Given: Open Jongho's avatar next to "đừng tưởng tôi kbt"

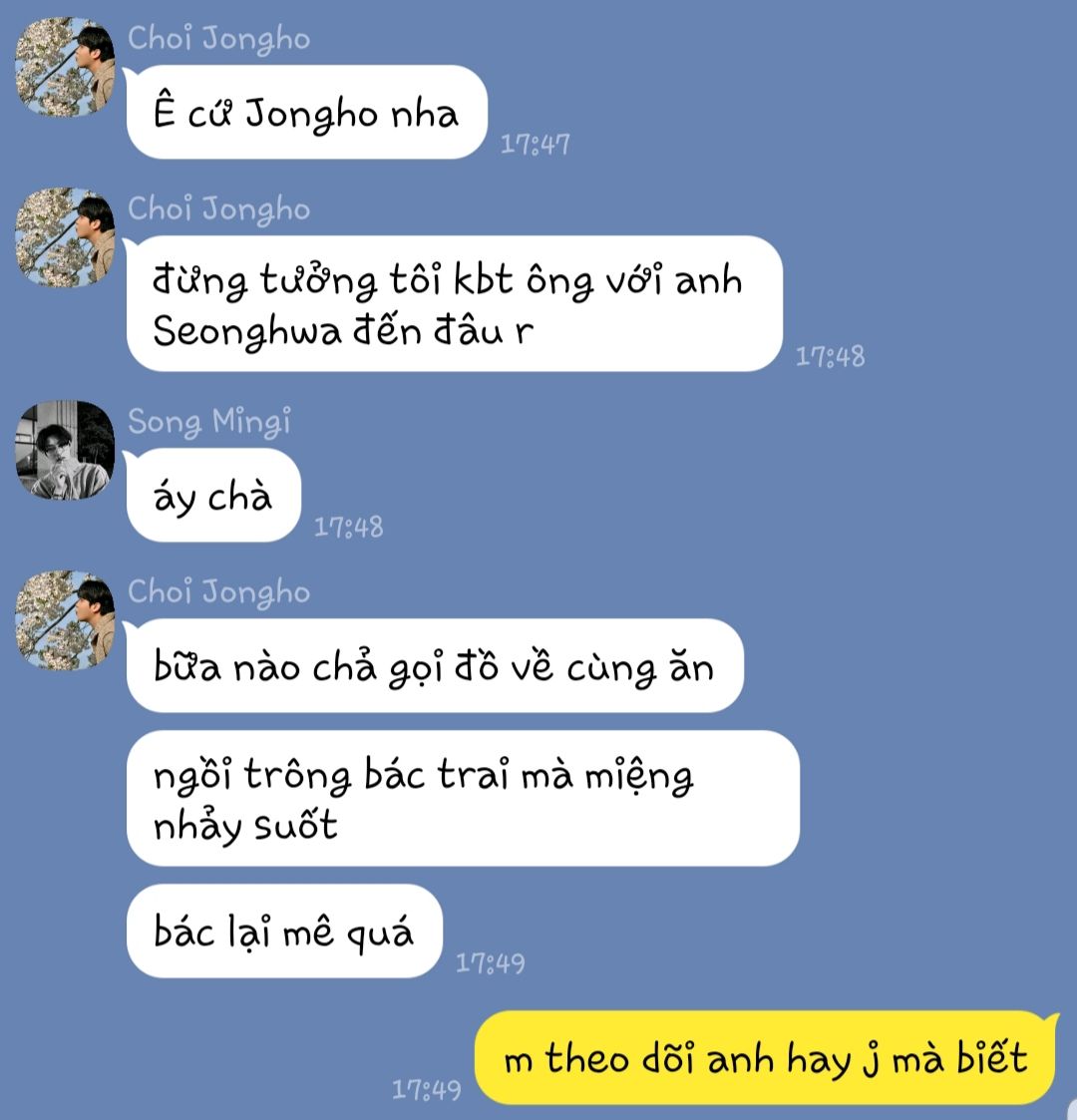Looking at the screenshot, I should (x=65, y=237).
